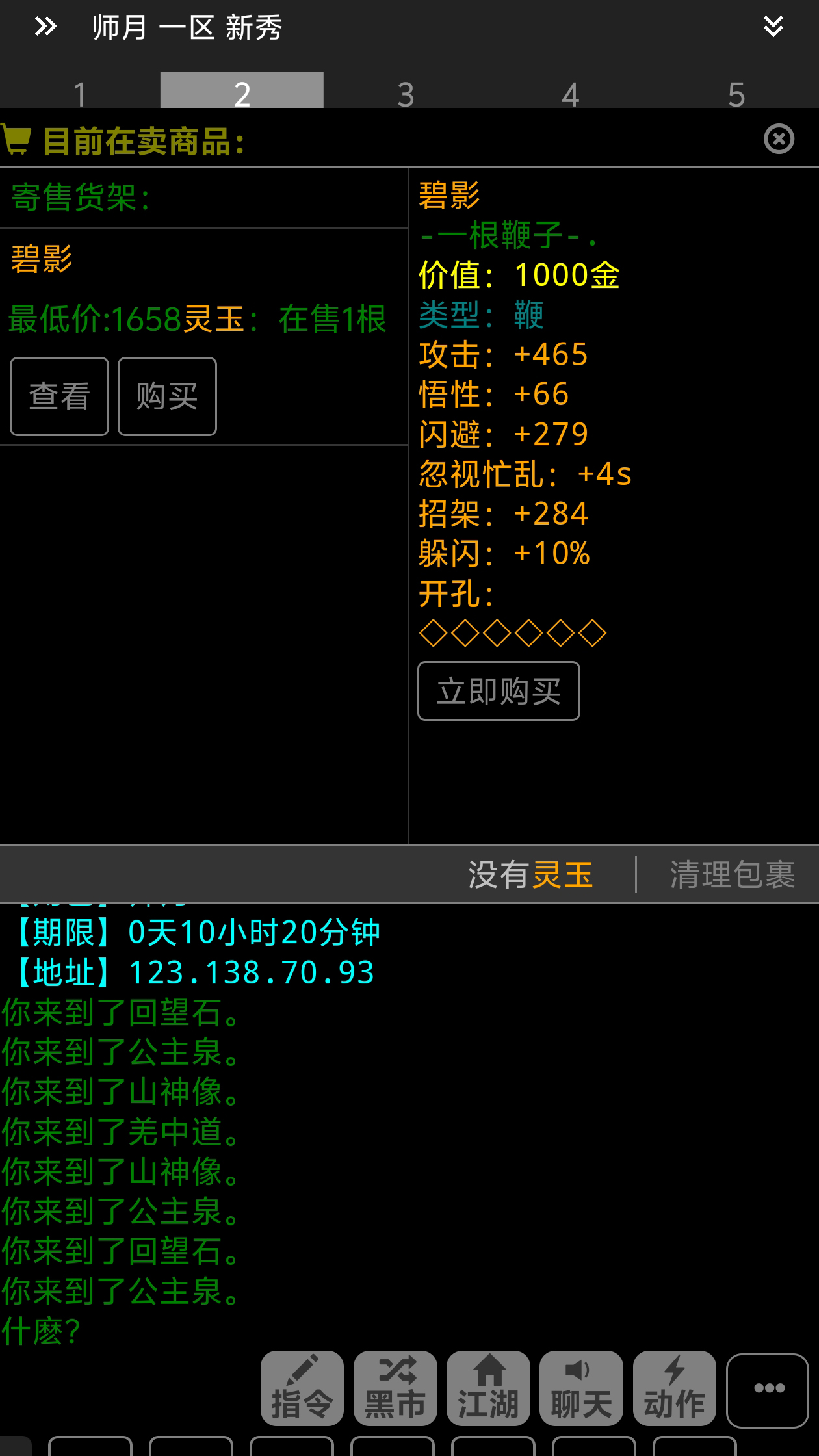
Task: Tap 查看 to view 碧影 details
Action: pyautogui.click(x=59, y=396)
